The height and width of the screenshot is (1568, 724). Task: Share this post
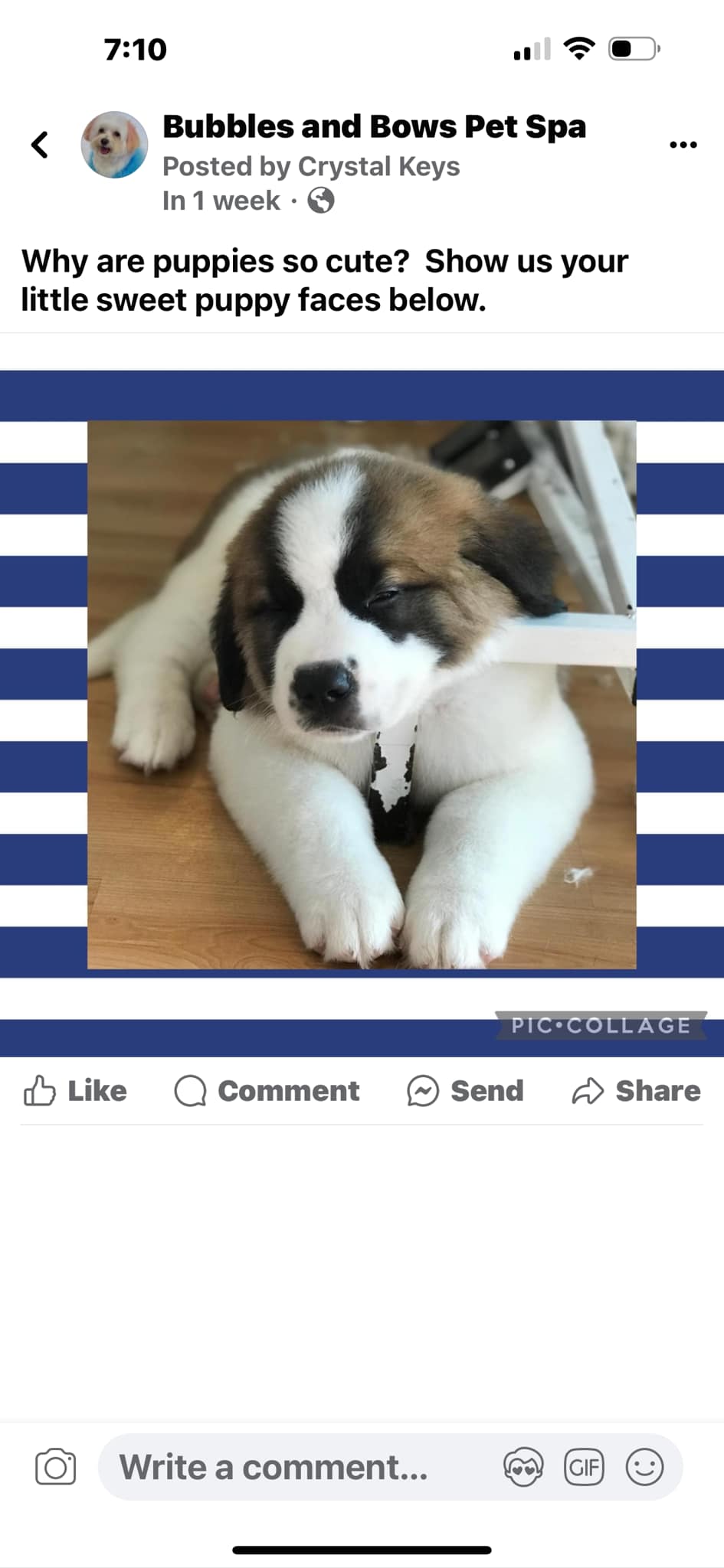click(x=636, y=1091)
